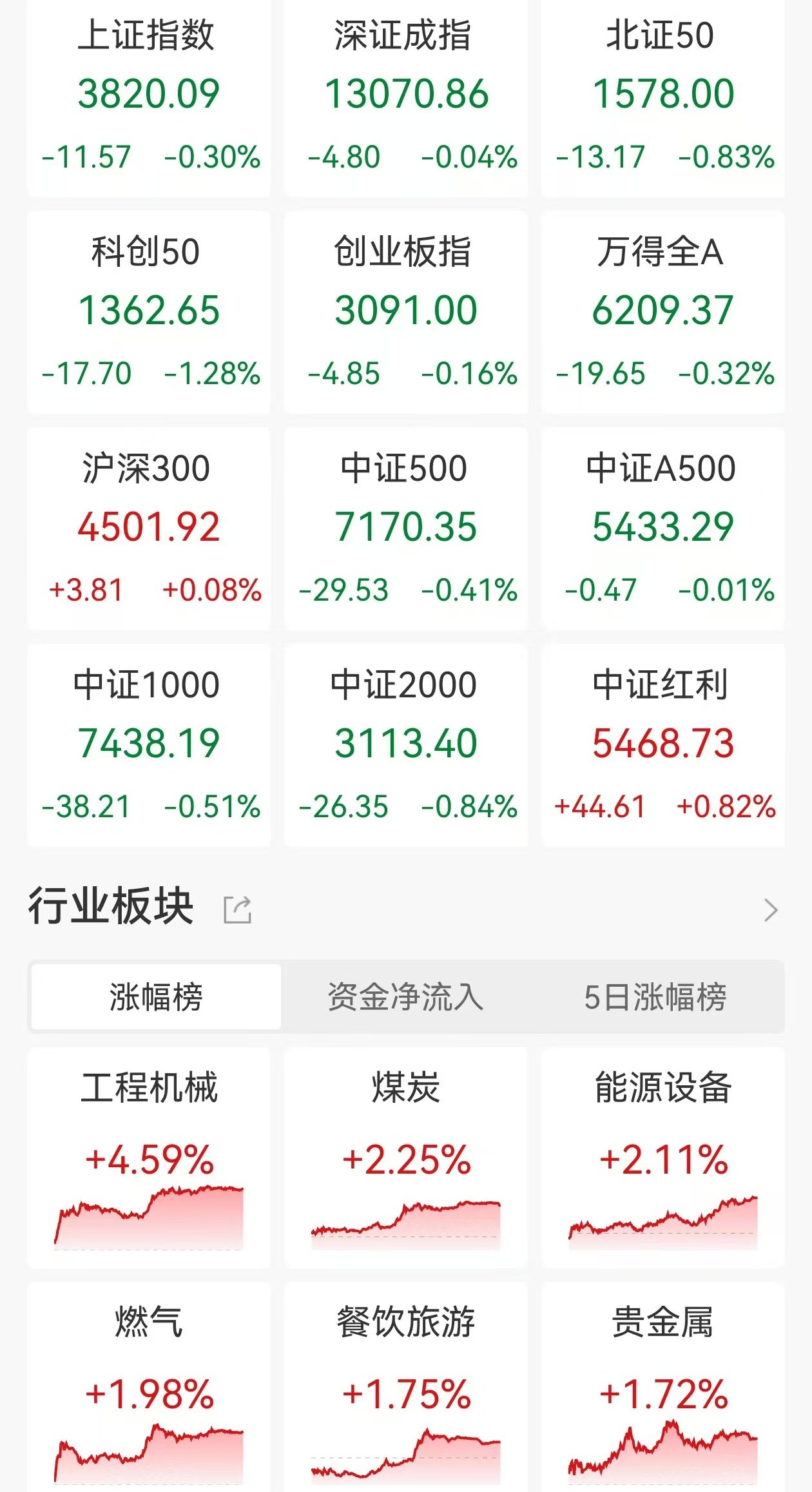Select the 沪深300 index card
The image size is (812, 1492).
tap(149, 529)
